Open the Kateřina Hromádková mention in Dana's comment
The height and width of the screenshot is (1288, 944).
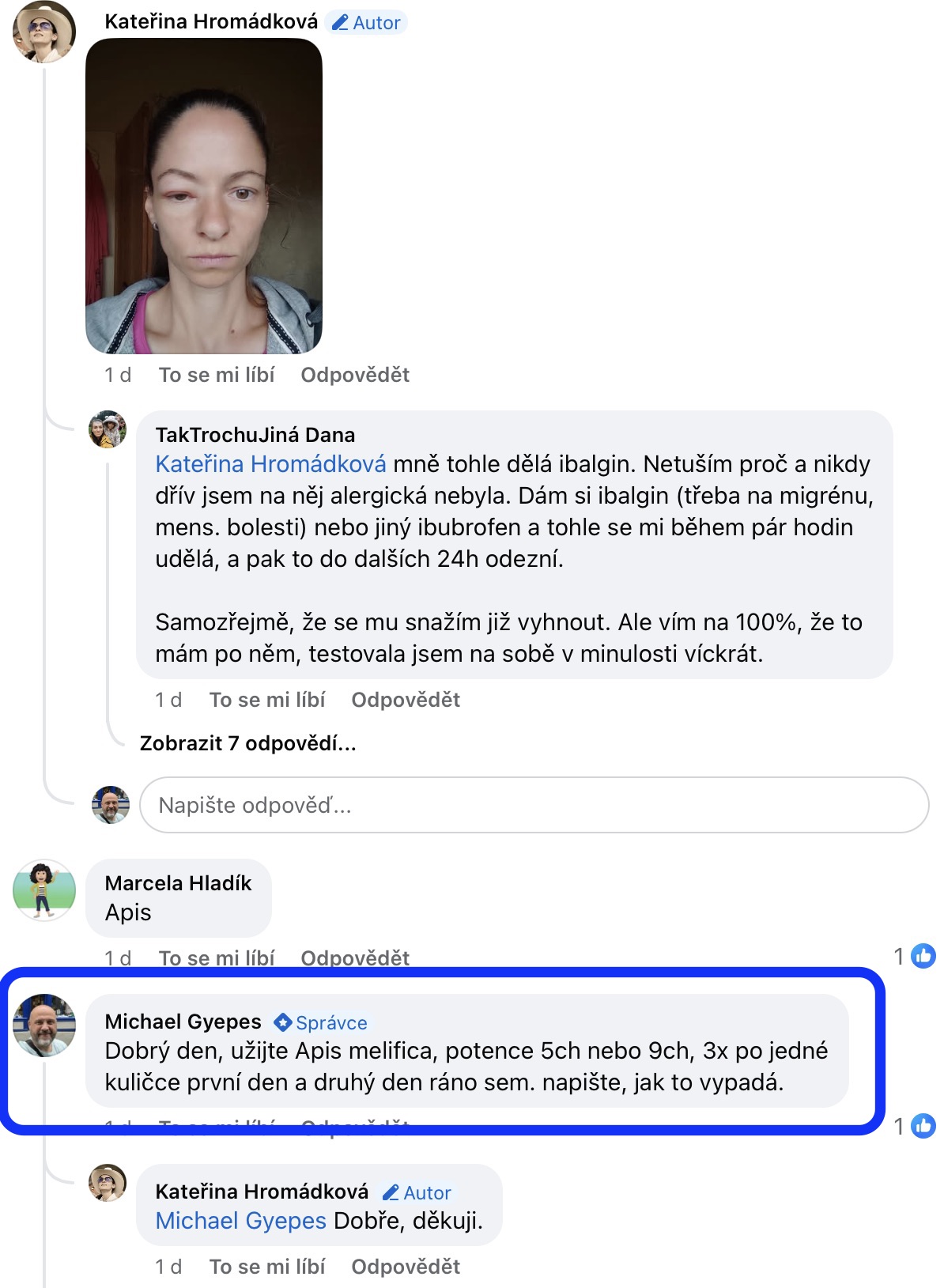[x=270, y=464]
